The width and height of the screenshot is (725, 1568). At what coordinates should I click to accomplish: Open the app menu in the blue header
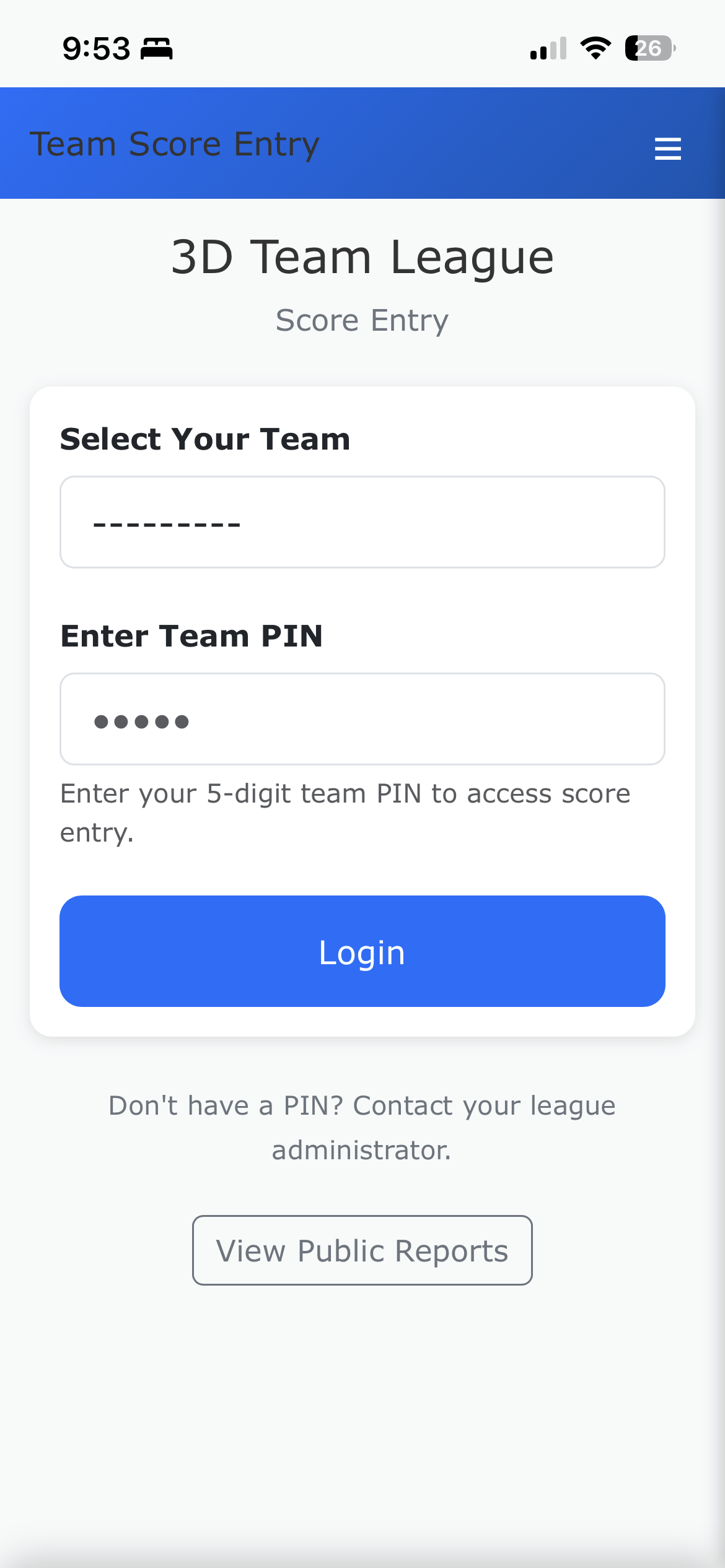668,149
